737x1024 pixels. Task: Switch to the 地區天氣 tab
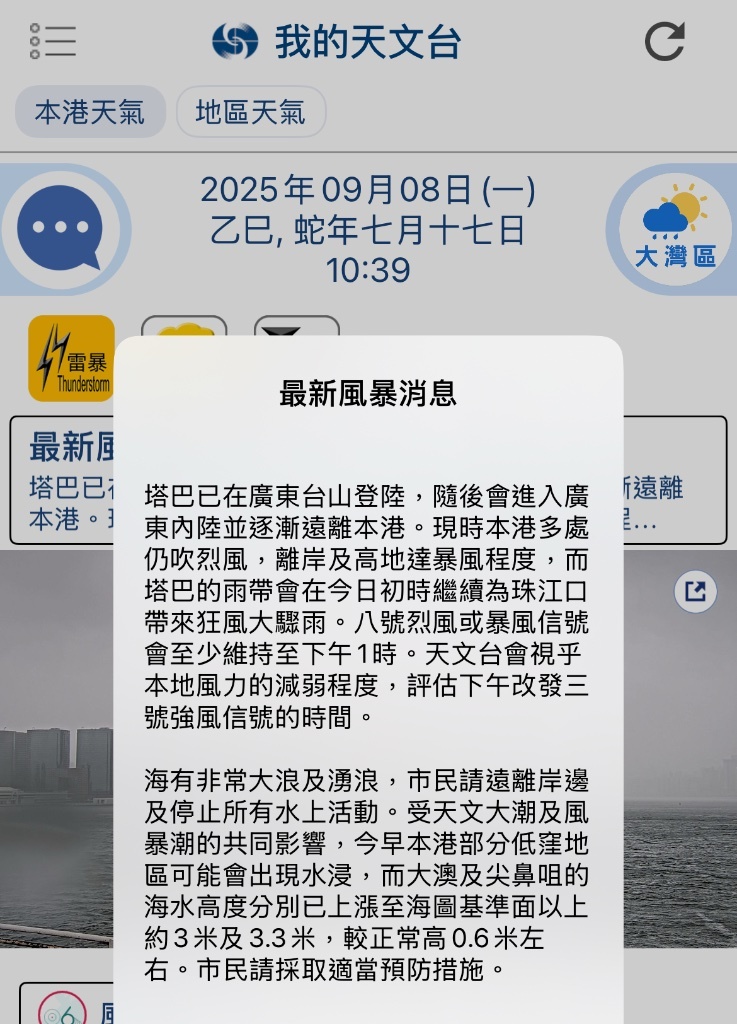coord(250,112)
